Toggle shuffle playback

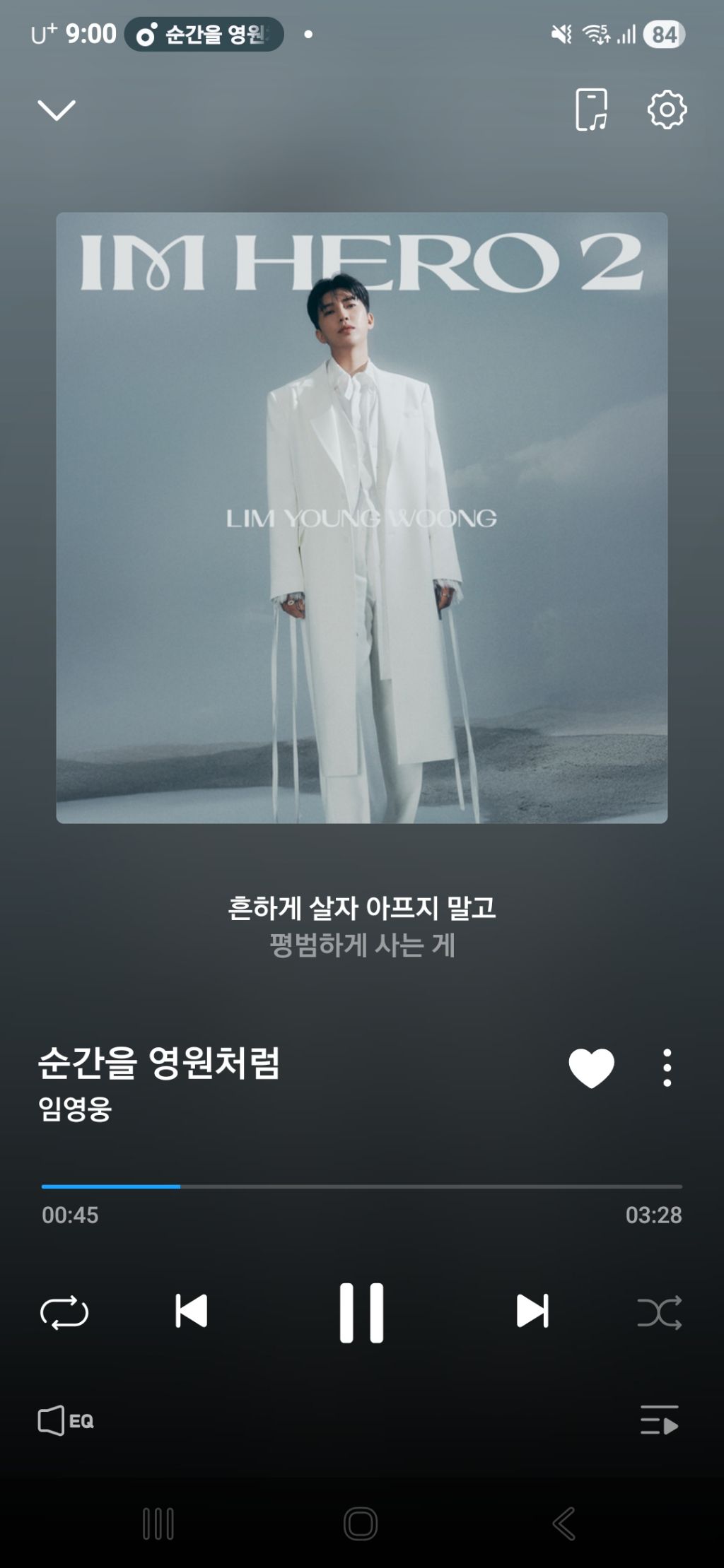pos(659,1313)
